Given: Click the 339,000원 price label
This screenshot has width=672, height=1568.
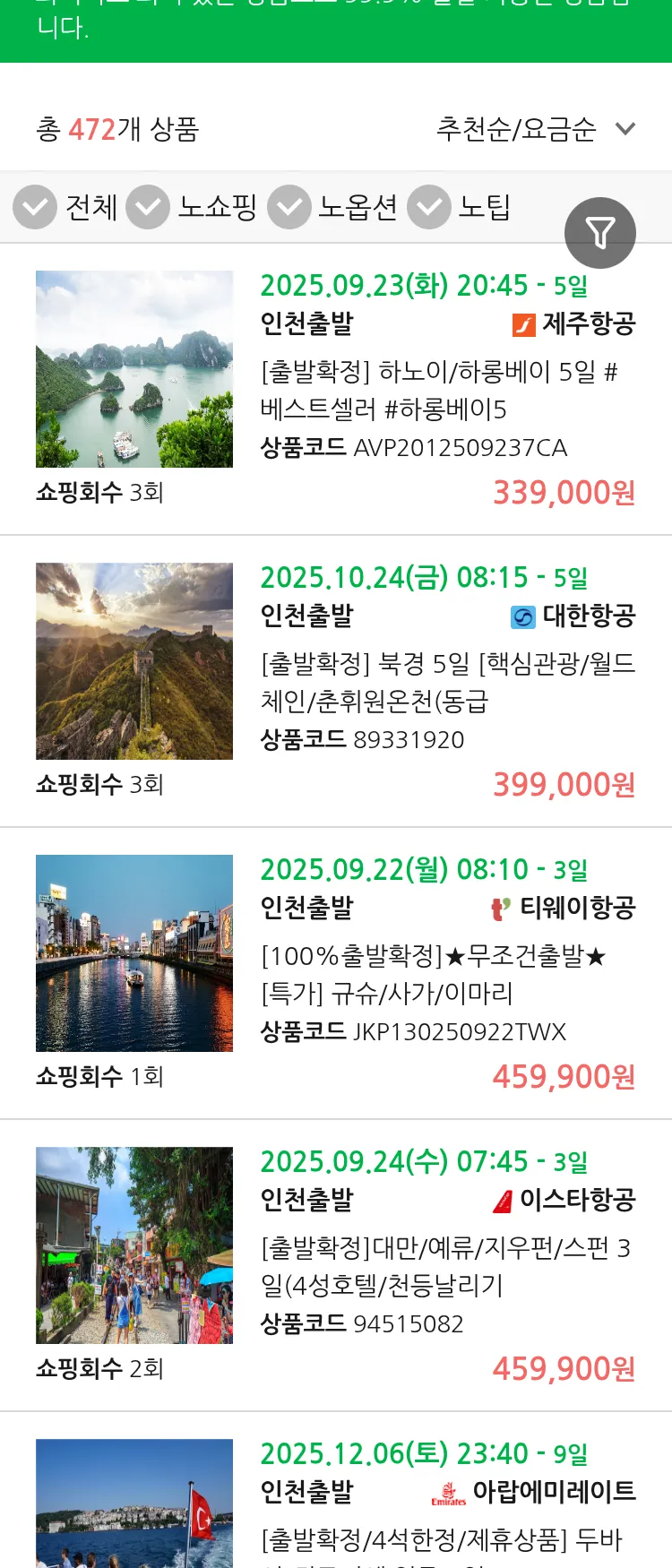Looking at the screenshot, I should [x=562, y=491].
